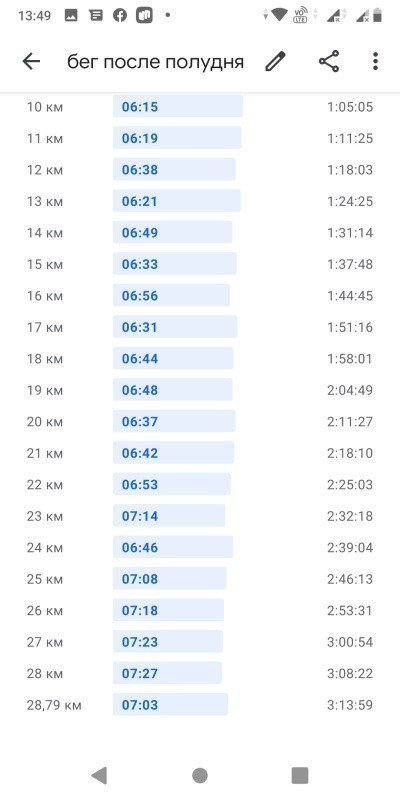The height and width of the screenshot is (800, 400).
Task: Edit the run title with the pencil
Action: click(x=276, y=62)
